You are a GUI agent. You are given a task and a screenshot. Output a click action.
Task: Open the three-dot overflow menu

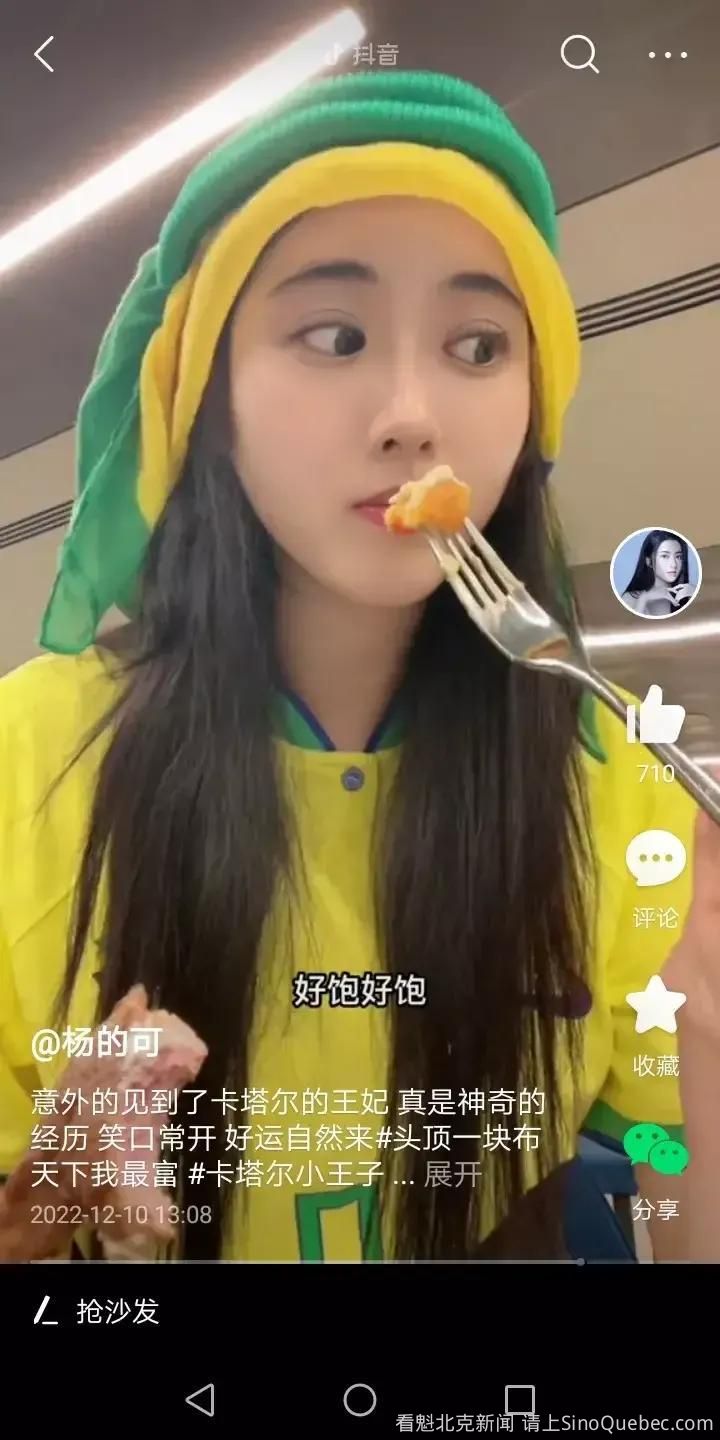coord(668,55)
